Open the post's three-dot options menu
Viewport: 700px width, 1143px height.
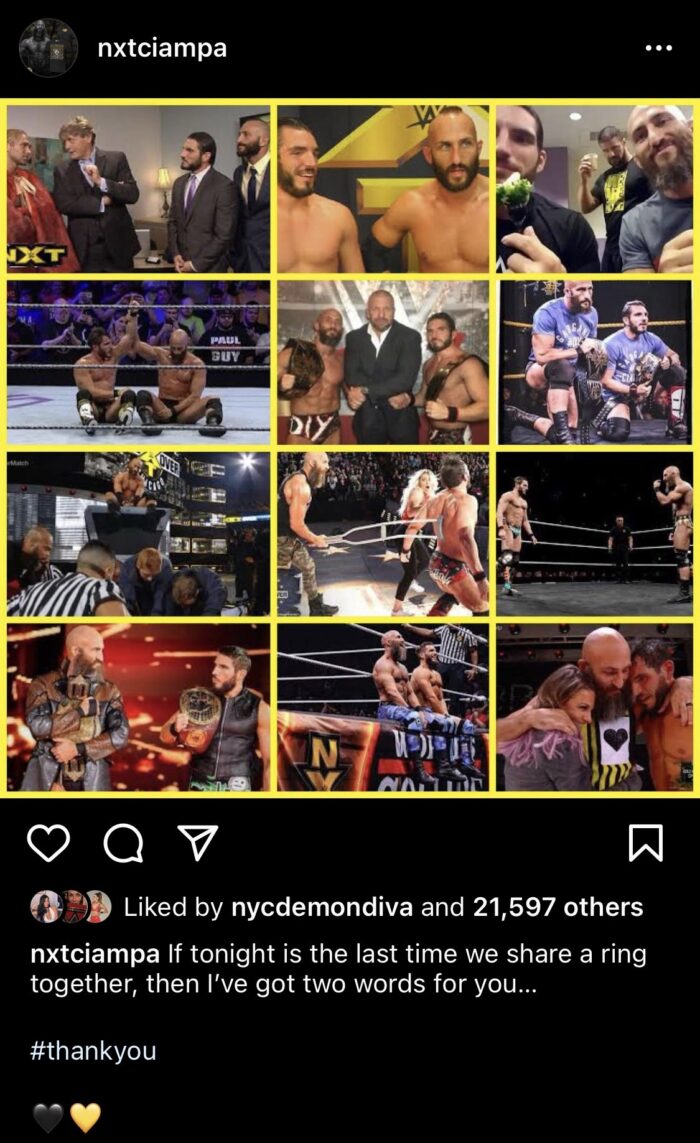[658, 48]
